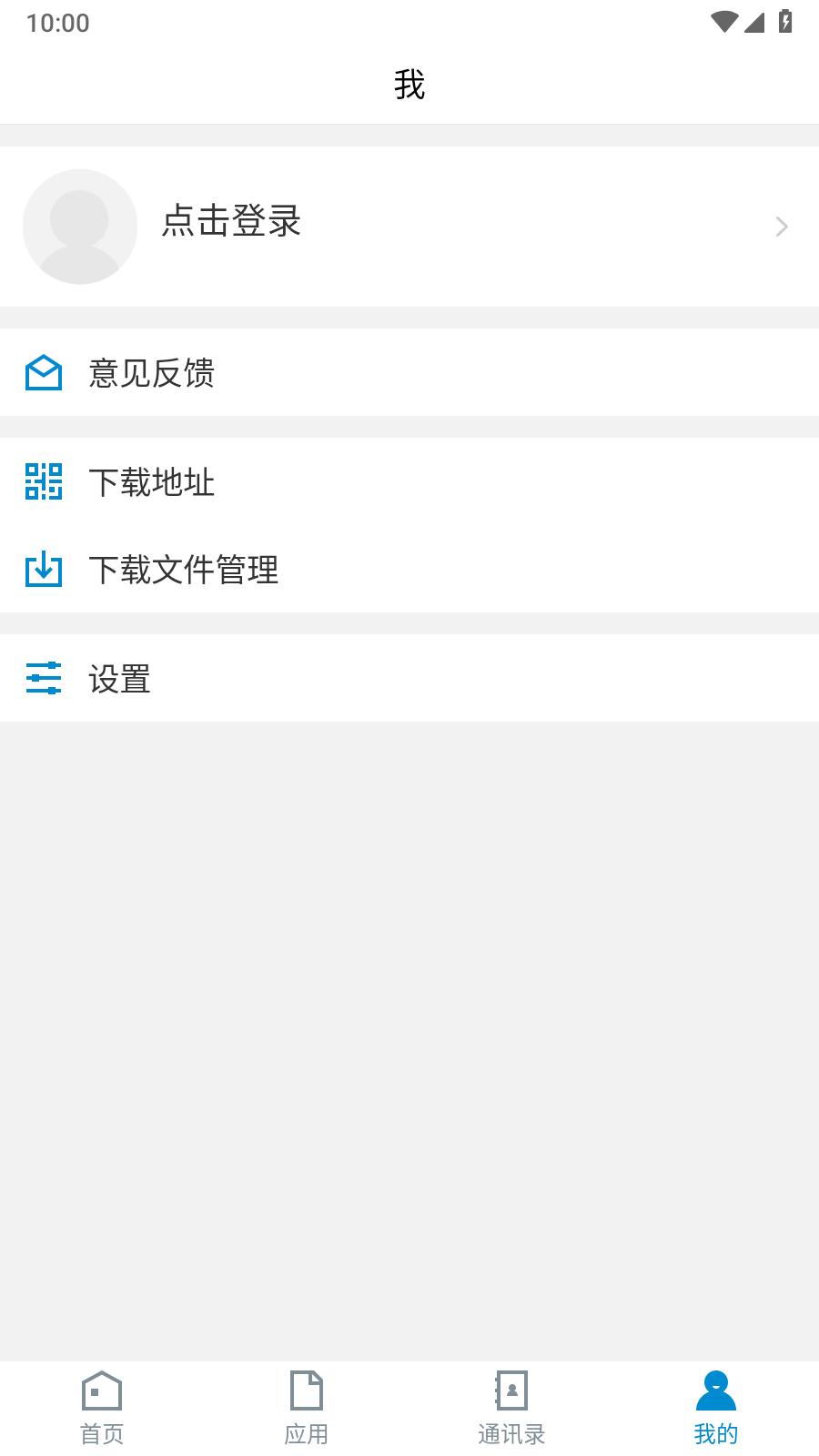Select the 应用 document icon
Image resolution: width=819 pixels, height=1456 pixels.
point(307,1390)
